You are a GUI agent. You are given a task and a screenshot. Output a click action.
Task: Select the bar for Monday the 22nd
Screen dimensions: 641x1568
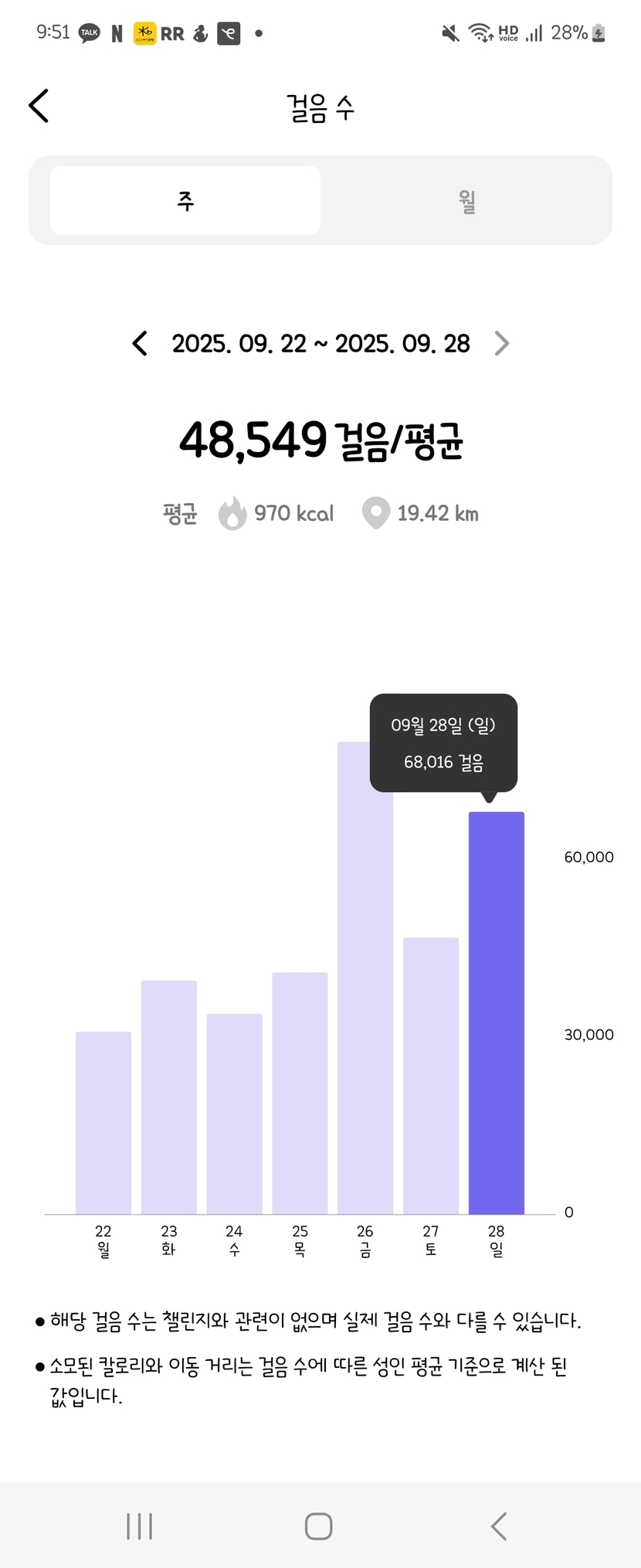click(x=103, y=1122)
